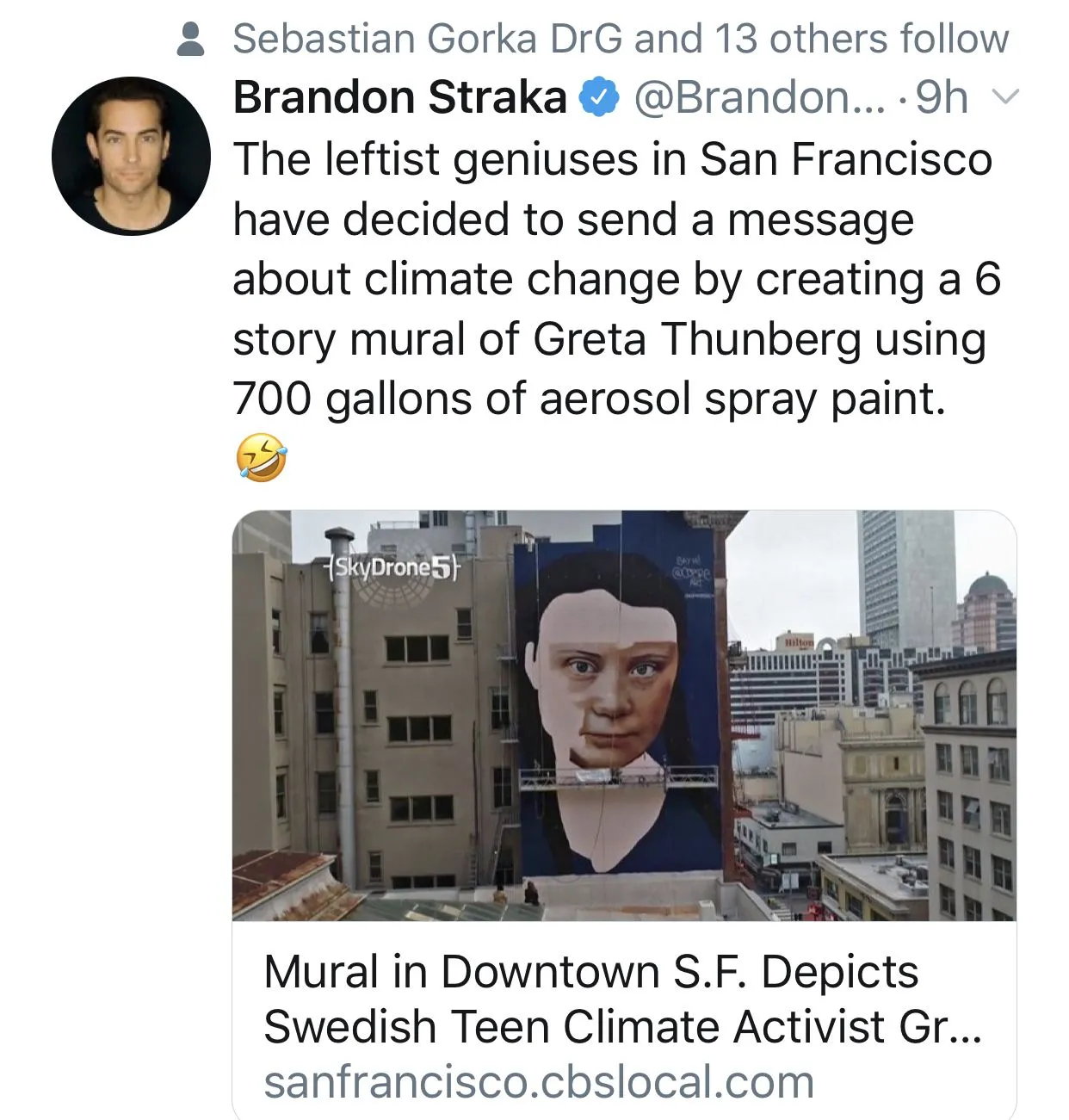Viewport: 1069px width, 1120px height.
Task: Expand the tweet options chevron
Action: click(x=1005, y=96)
